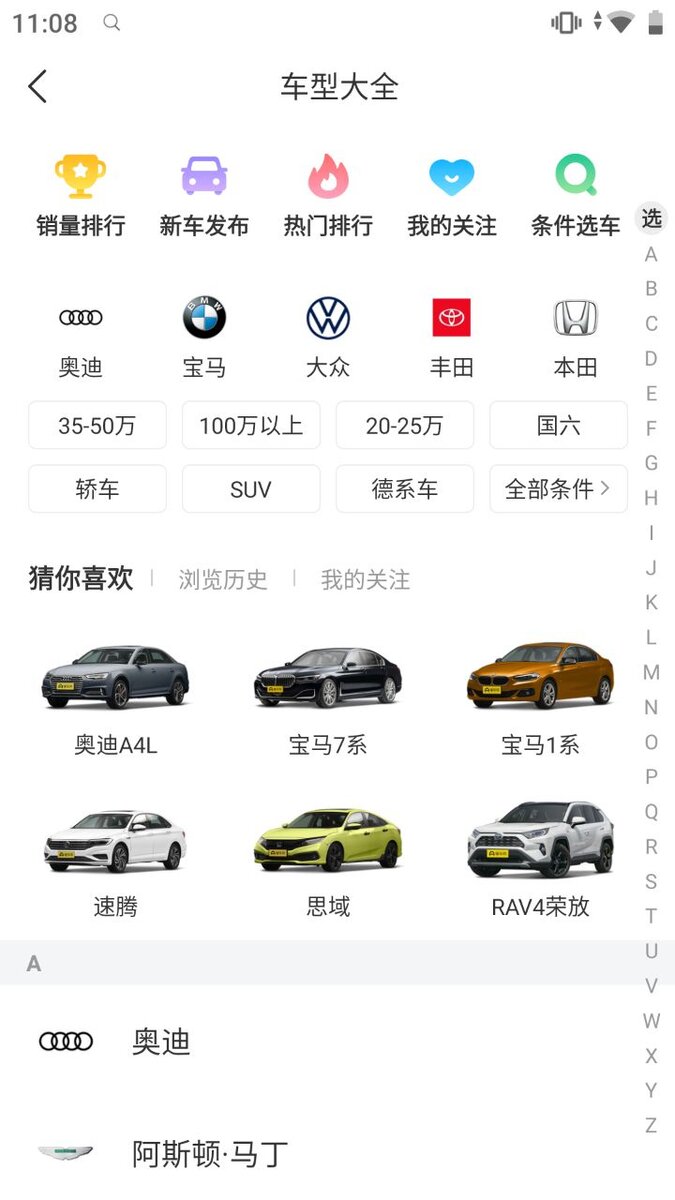Open 销量排行 sales ranking

tap(81, 197)
